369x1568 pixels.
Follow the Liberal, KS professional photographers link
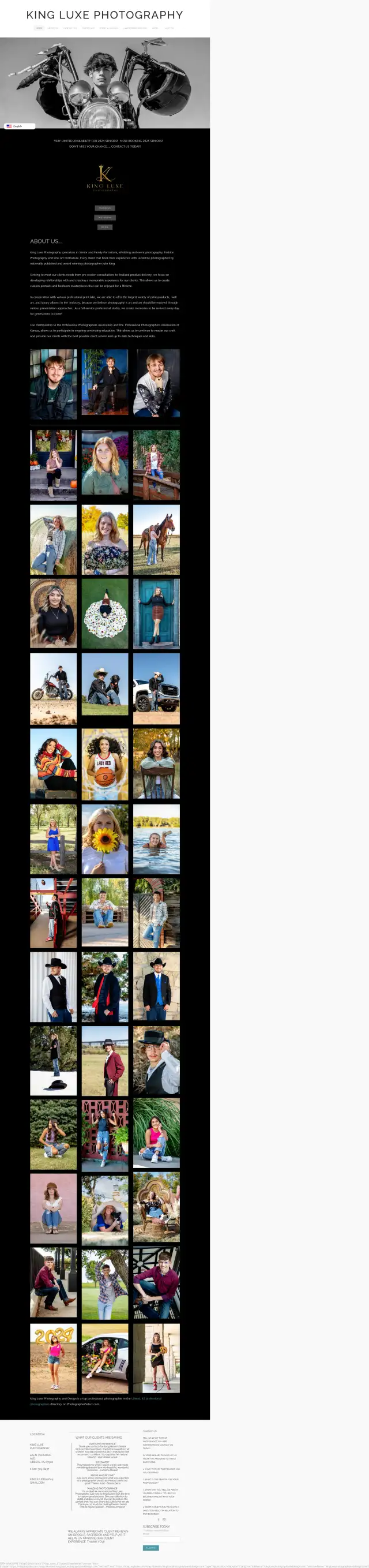tap(146, 1398)
